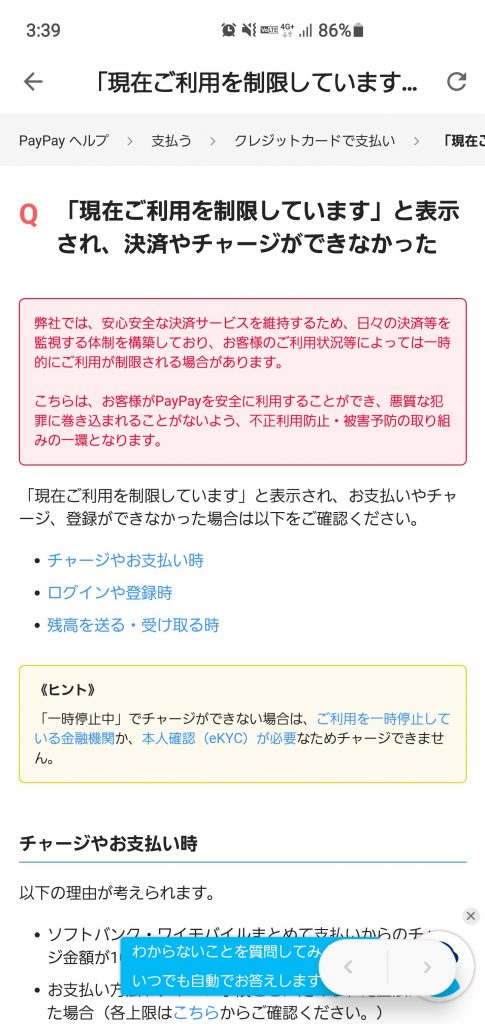485x1024 pixels.
Task: Tap the floating next-page arrow
Action: tap(427, 967)
